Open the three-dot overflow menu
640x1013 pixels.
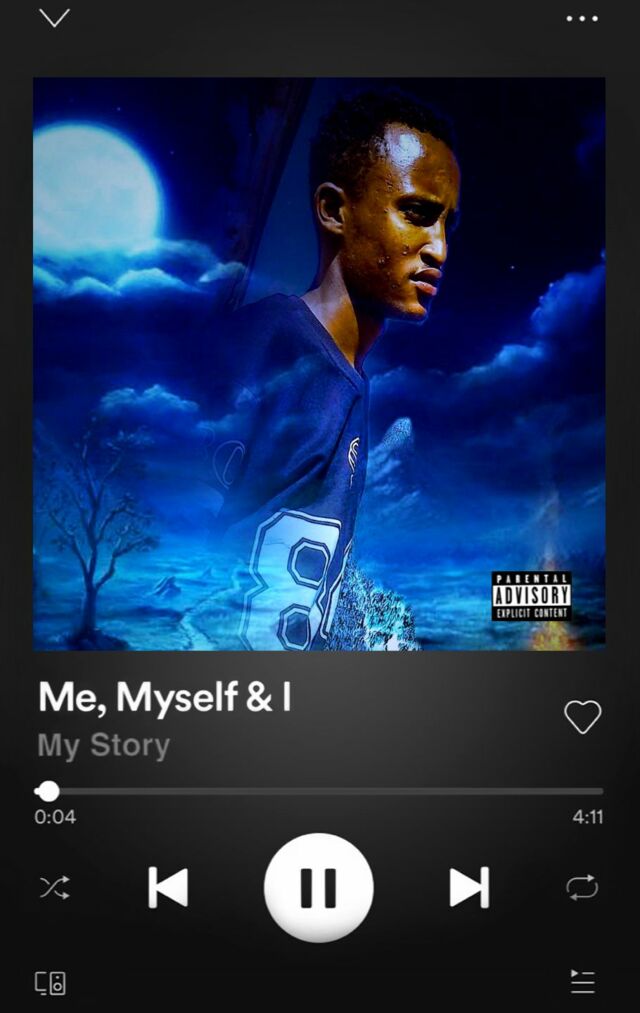582,18
